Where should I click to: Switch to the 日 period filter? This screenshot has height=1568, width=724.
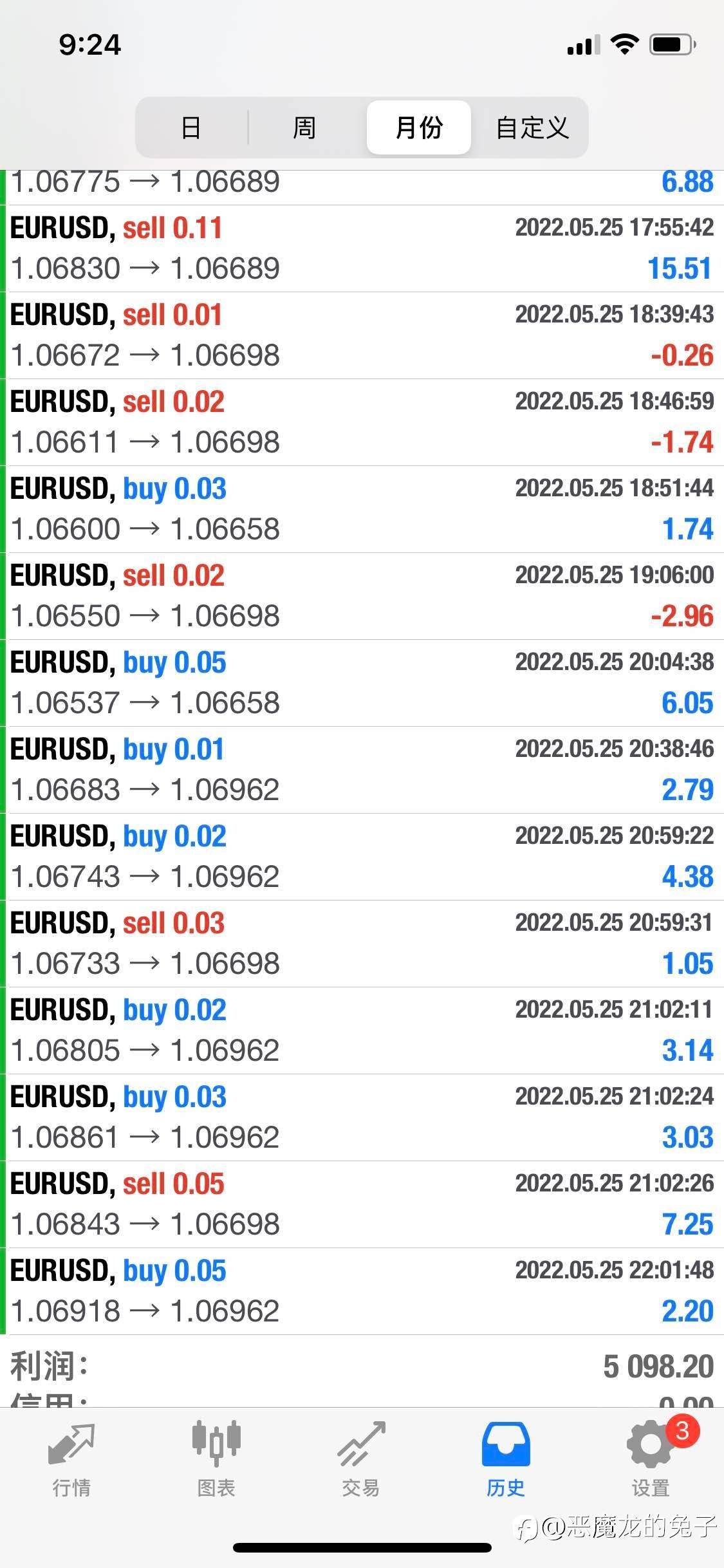pyautogui.click(x=191, y=127)
